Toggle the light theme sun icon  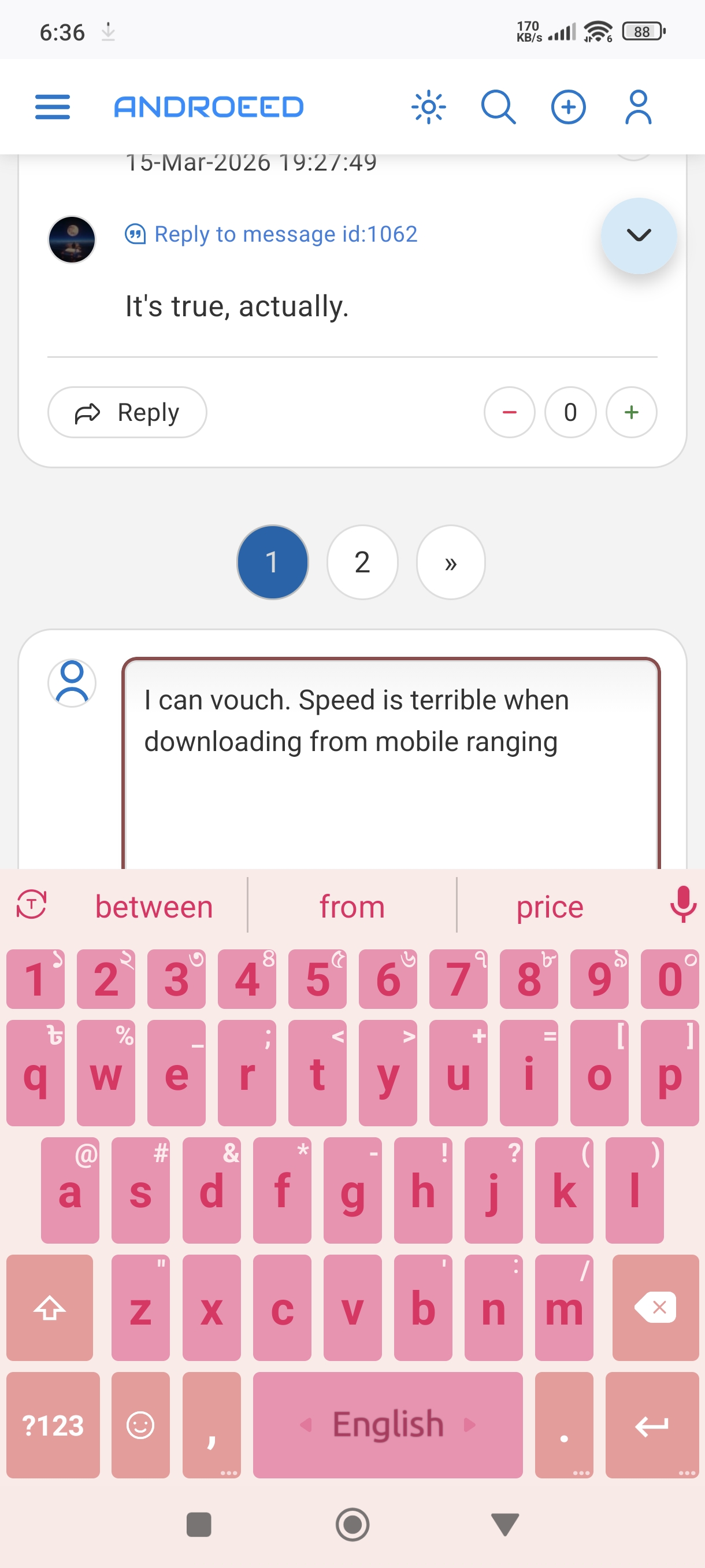[428, 107]
